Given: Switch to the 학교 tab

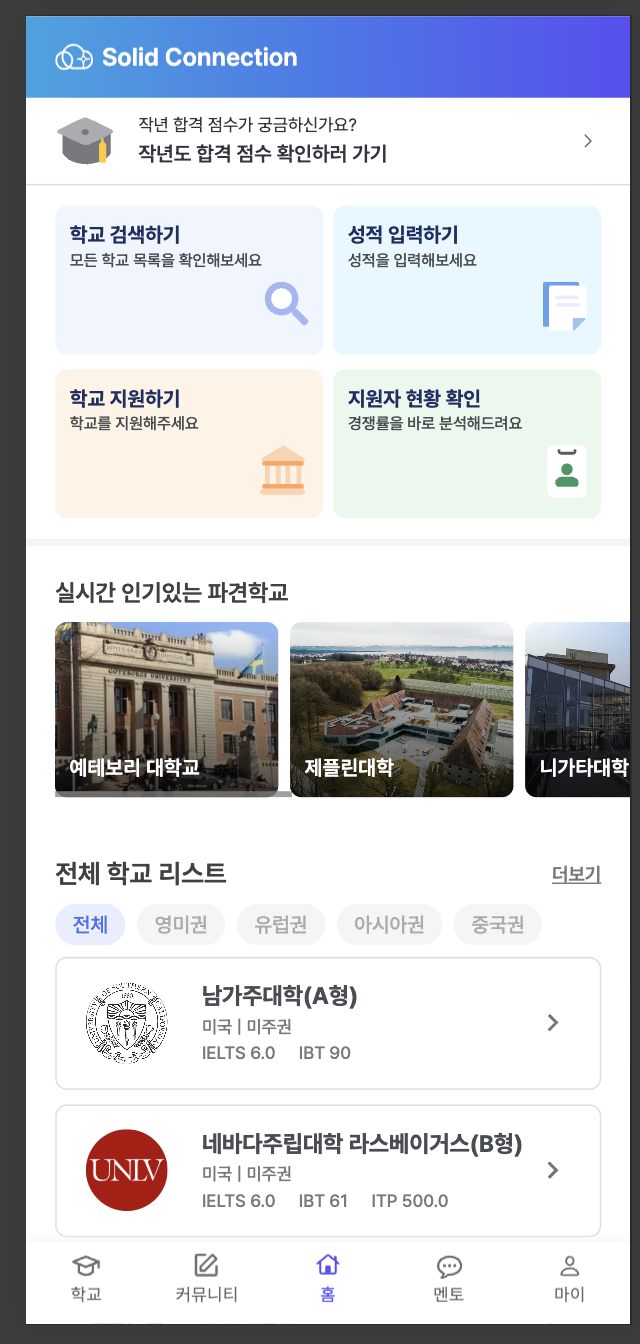Looking at the screenshot, I should point(86,1278).
